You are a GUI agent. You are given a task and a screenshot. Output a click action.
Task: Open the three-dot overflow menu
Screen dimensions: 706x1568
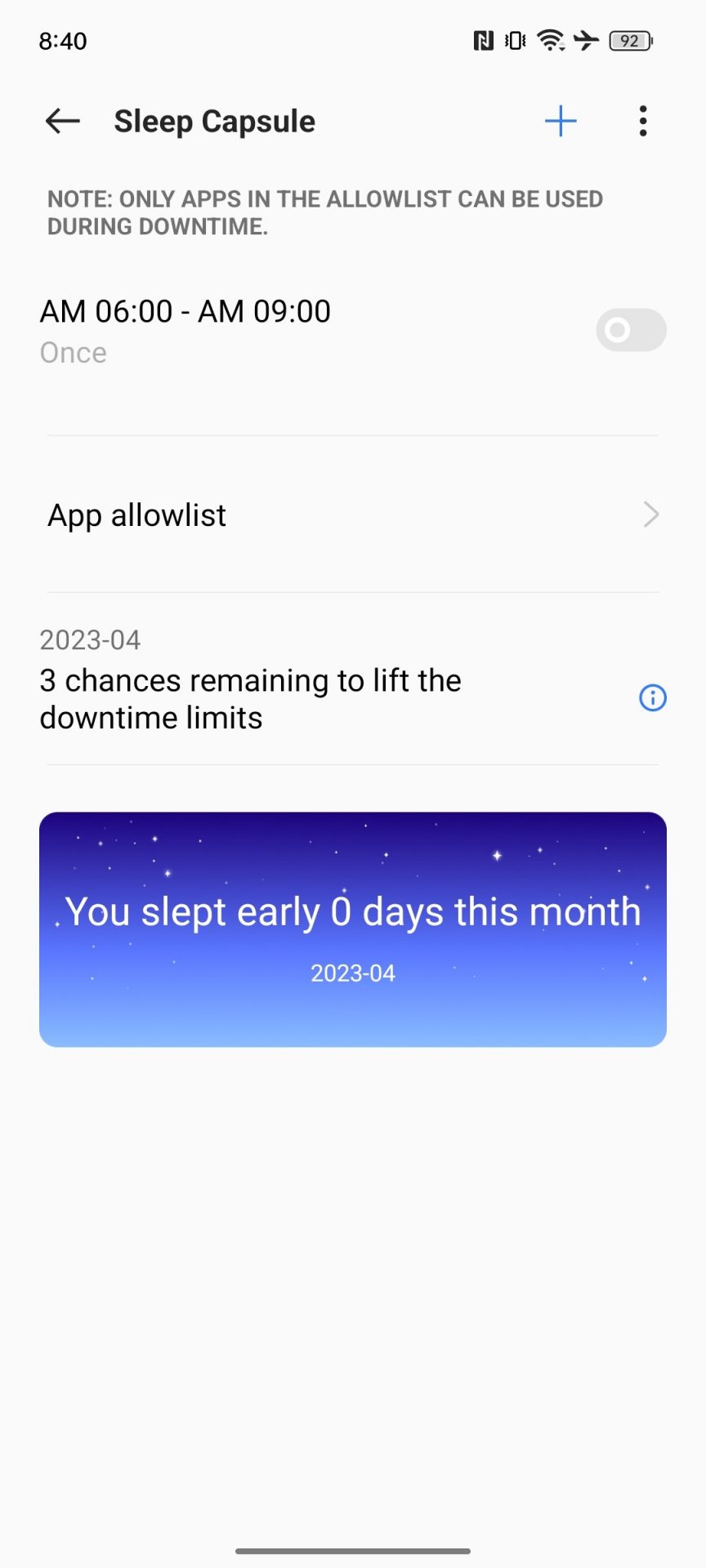click(643, 122)
